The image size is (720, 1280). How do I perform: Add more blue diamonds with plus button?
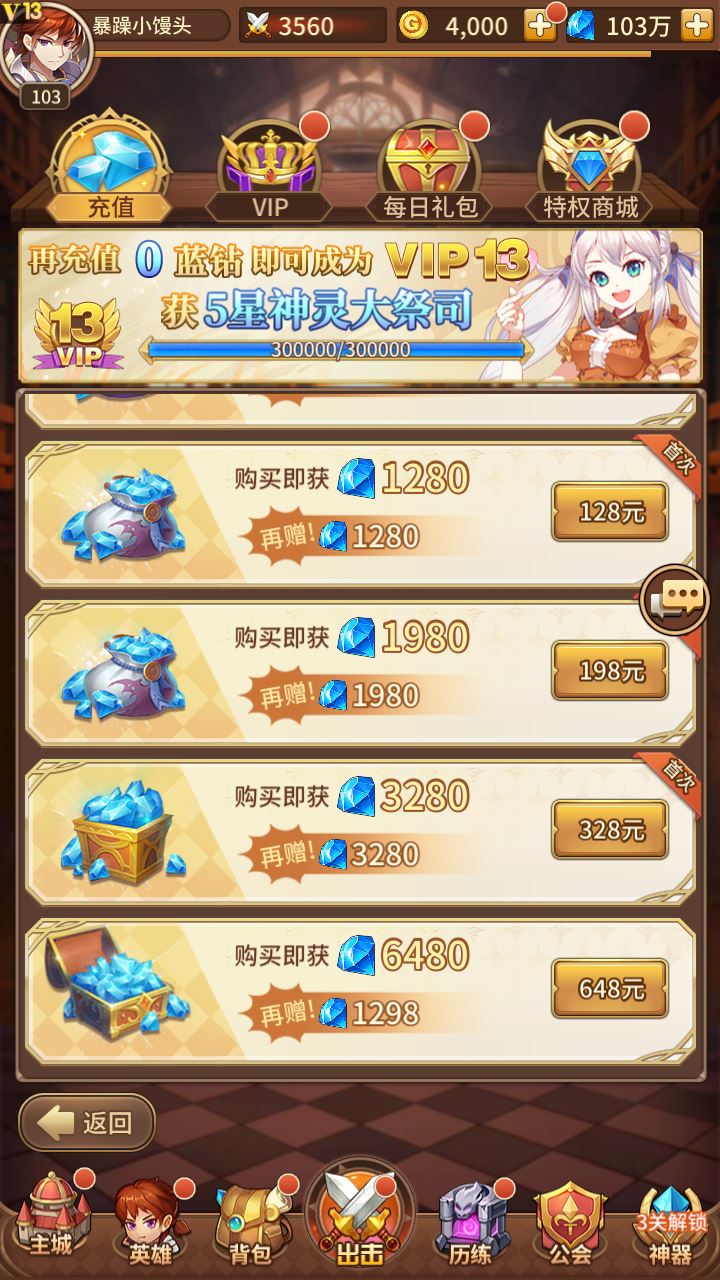[x=696, y=27]
